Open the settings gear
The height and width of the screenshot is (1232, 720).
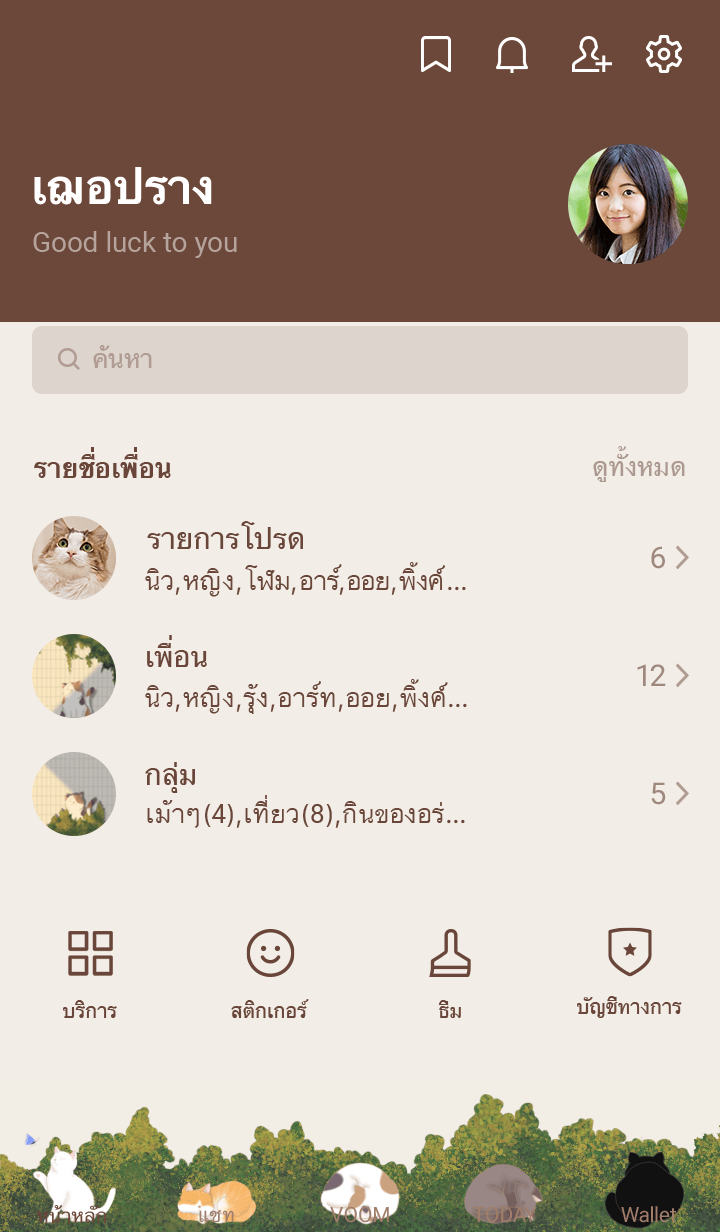tap(664, 55)
